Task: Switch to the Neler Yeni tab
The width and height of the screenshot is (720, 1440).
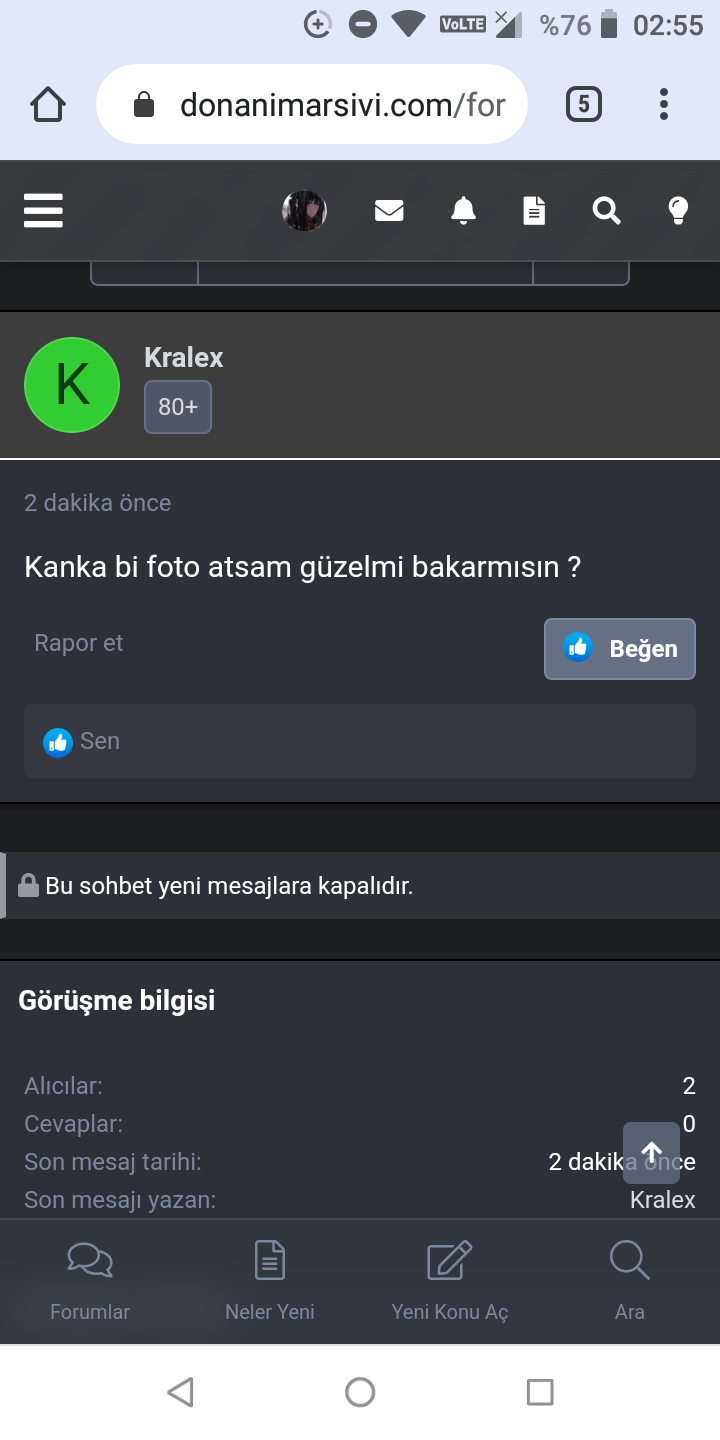Action: pos(270,1280)
